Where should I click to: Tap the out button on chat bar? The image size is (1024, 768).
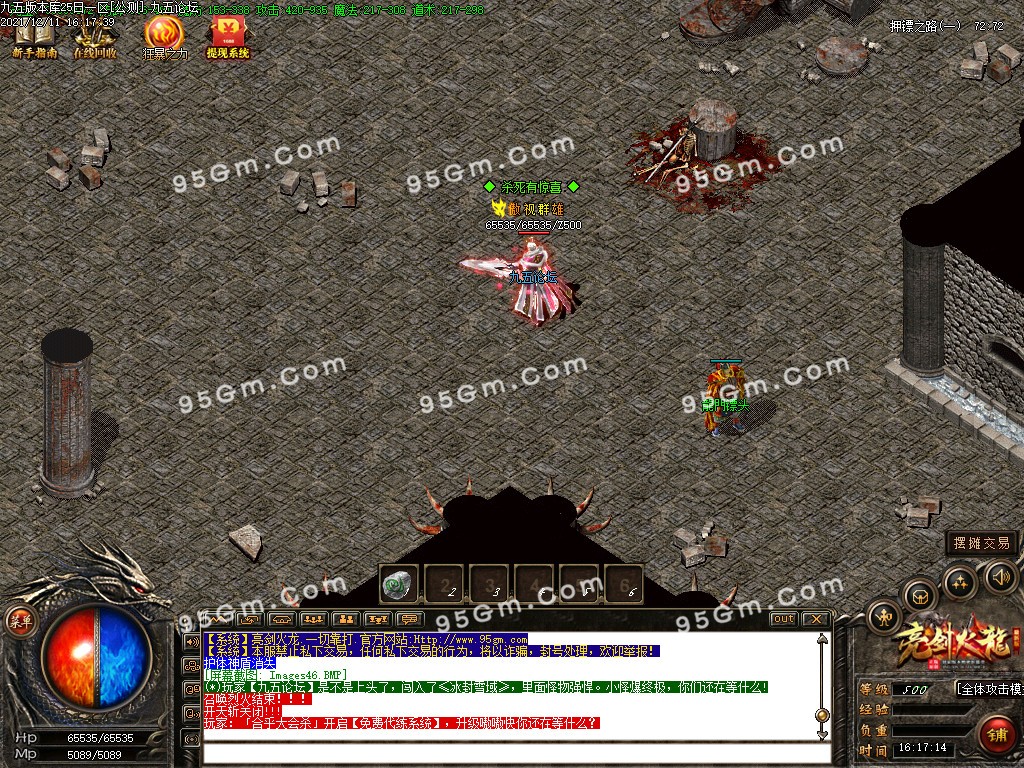tap(784, 619)
